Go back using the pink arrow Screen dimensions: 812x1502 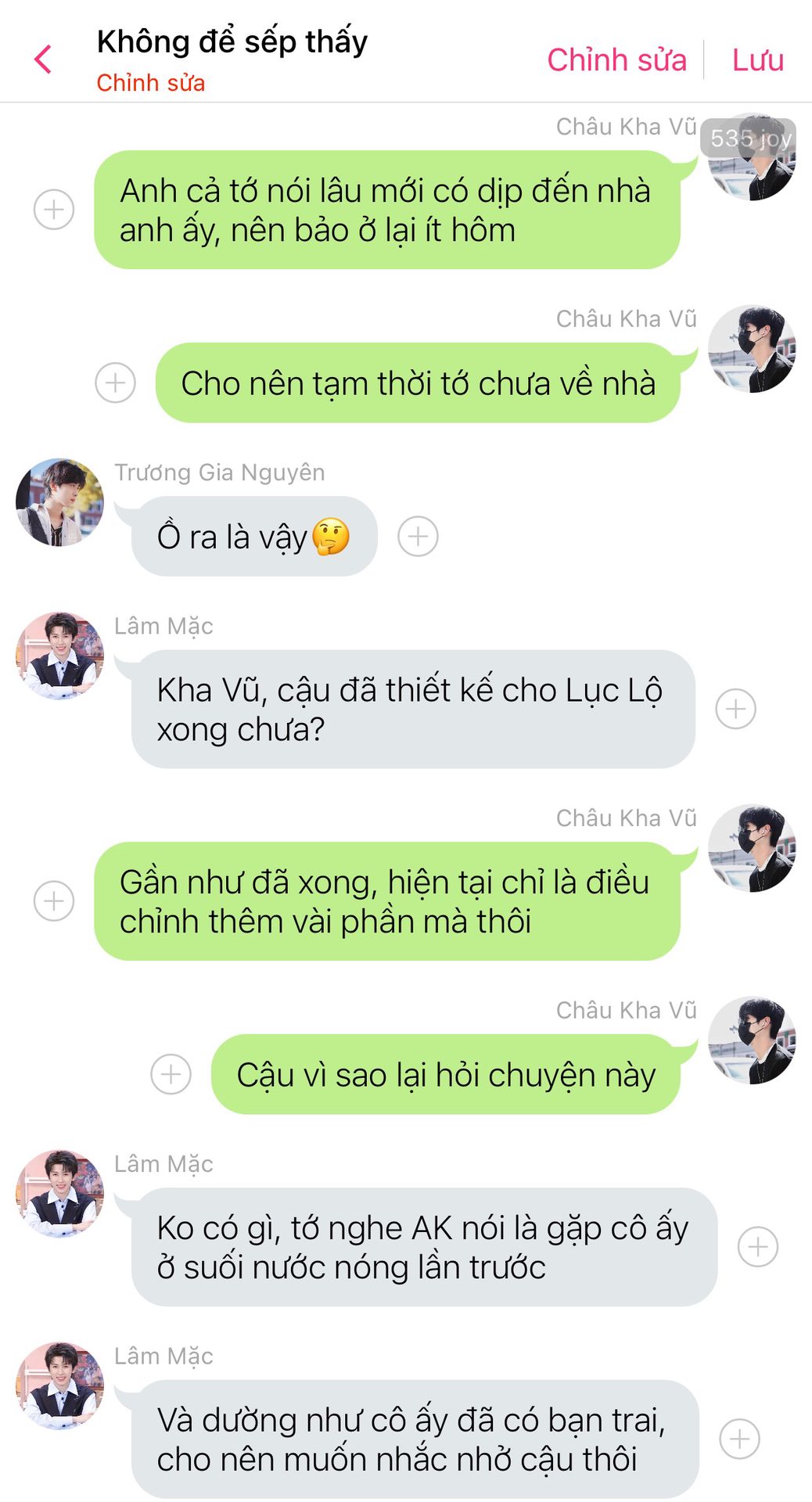tap(44, 59)
